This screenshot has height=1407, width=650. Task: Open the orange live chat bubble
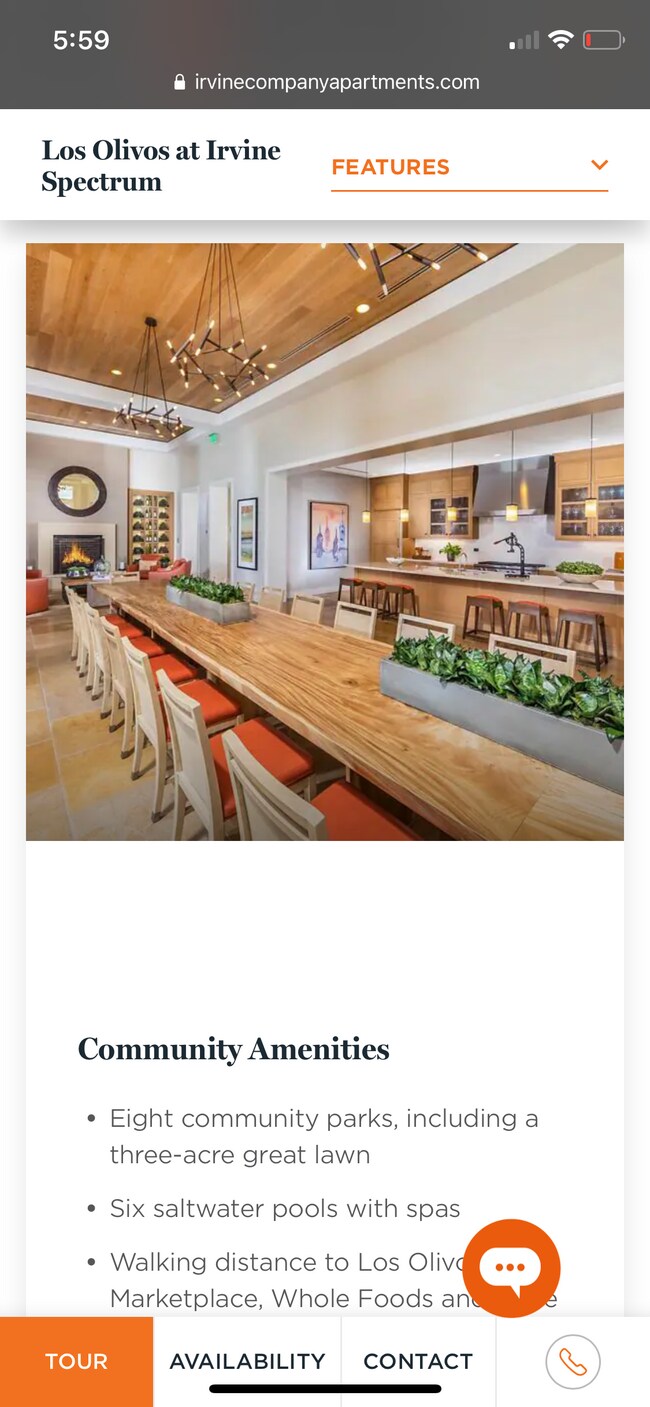(510, 1267)
